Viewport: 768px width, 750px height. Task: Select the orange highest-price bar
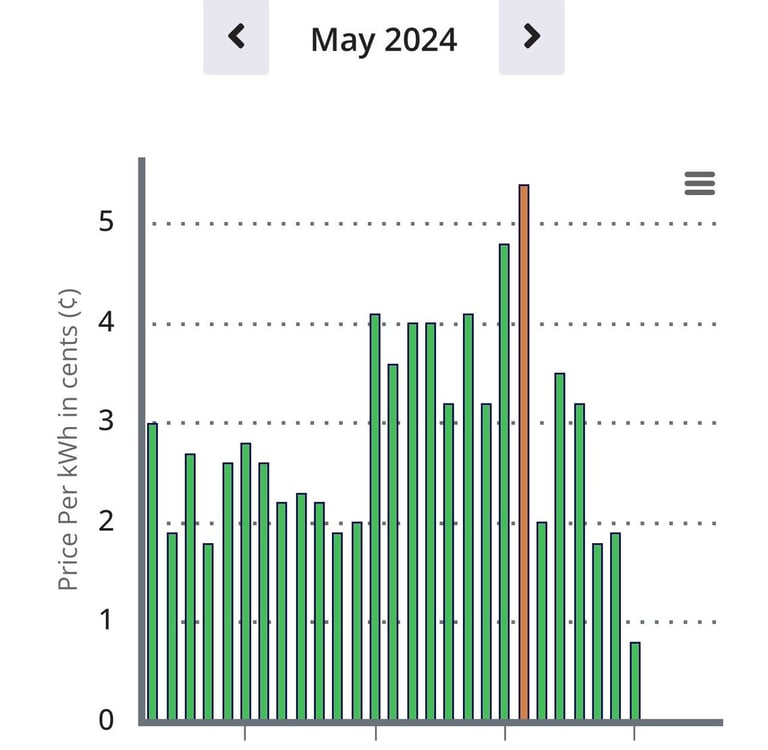[523, 452]
